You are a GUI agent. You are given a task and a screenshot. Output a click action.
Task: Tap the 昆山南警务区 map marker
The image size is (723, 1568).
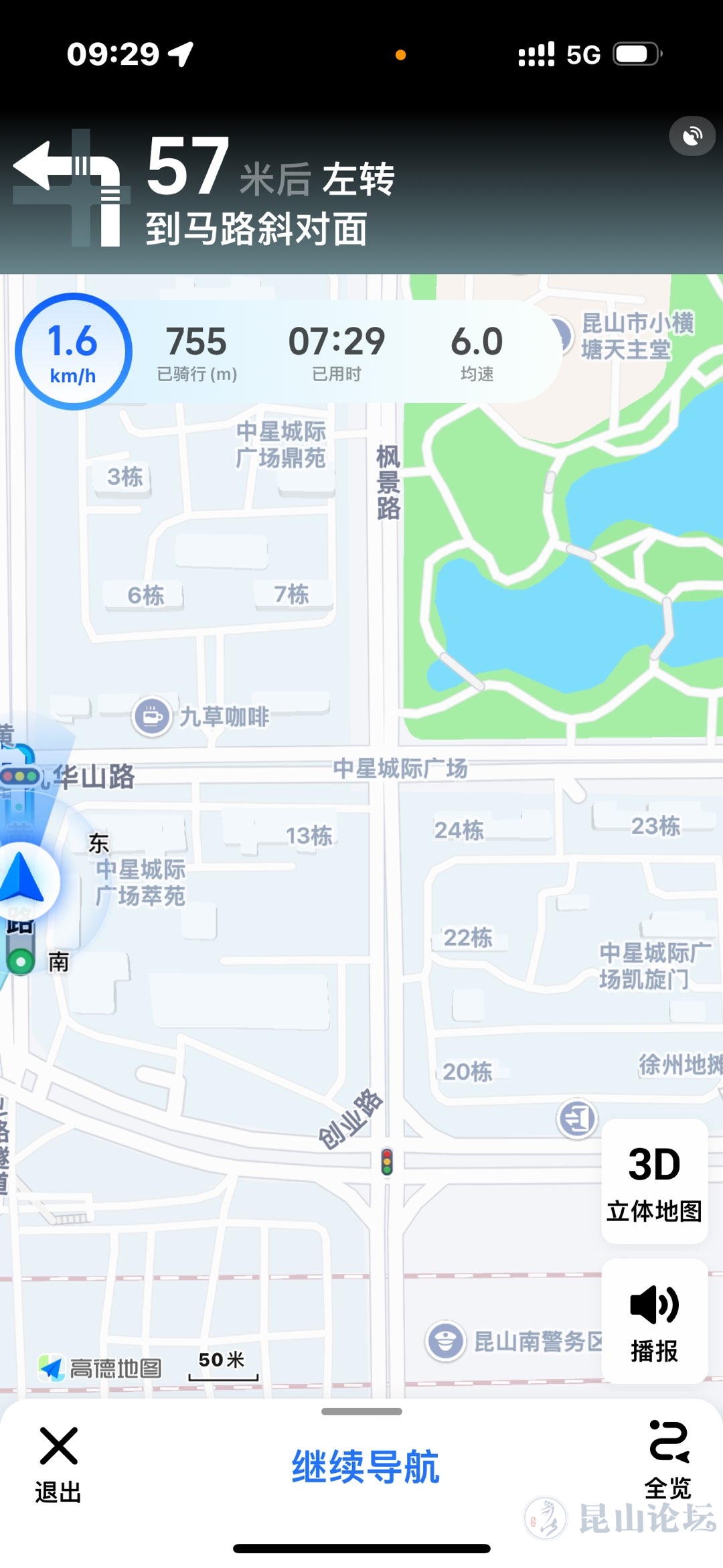pyautogui.click(x=446, y=1340)
